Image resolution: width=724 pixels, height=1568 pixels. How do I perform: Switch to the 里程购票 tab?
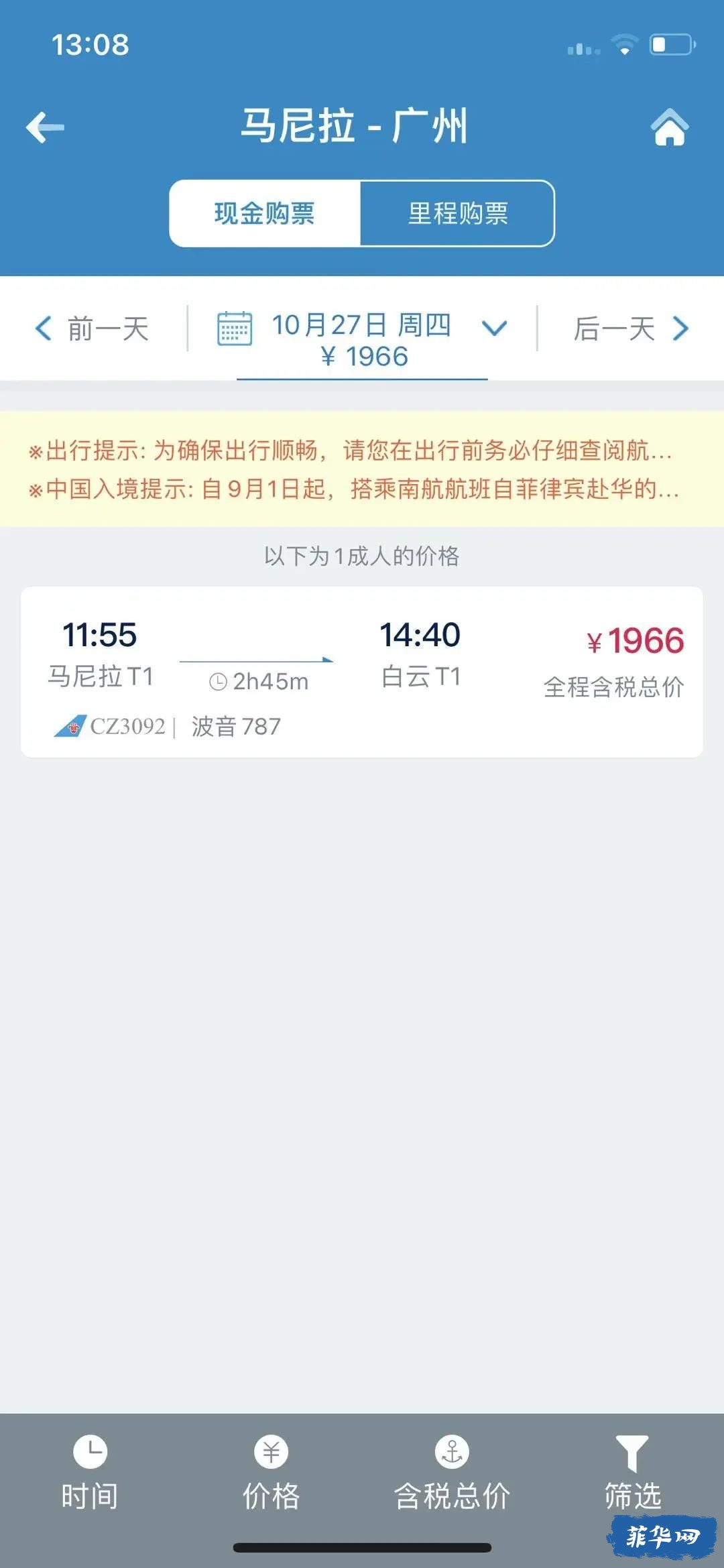[458, 213]
